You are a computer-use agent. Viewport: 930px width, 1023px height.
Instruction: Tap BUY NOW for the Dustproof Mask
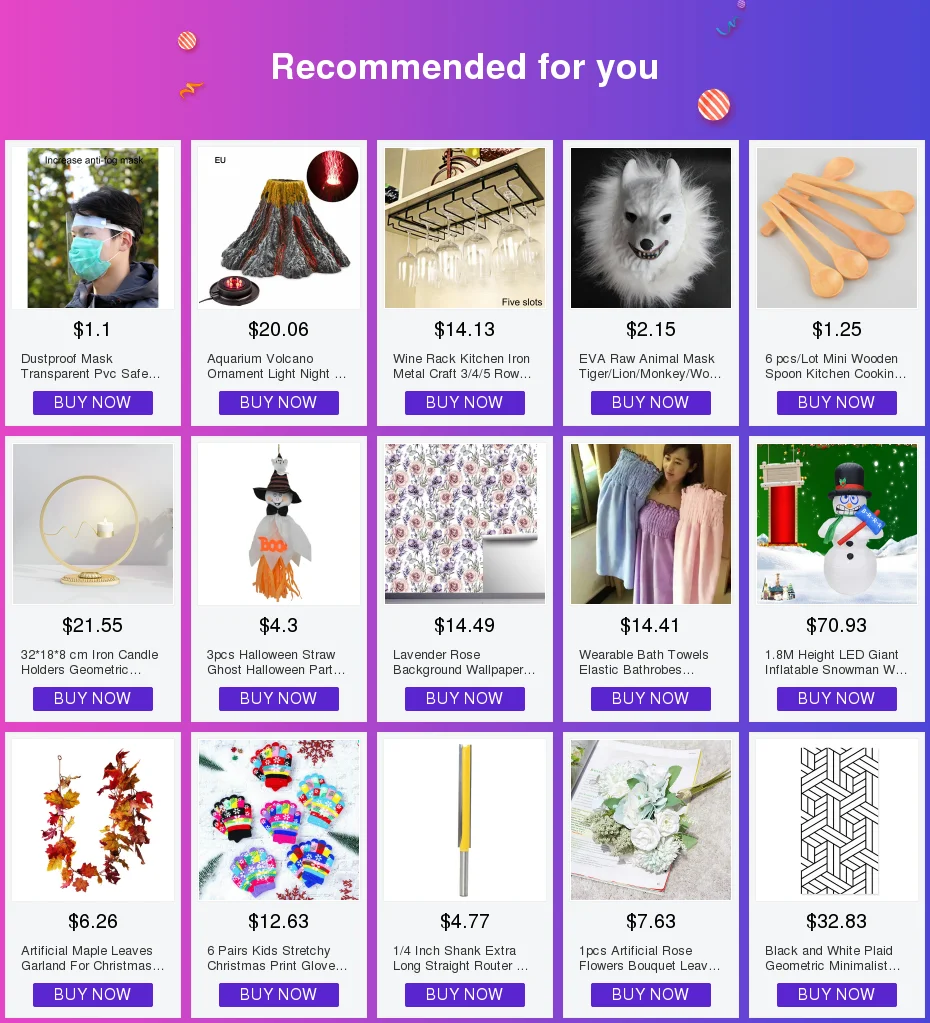93,403
